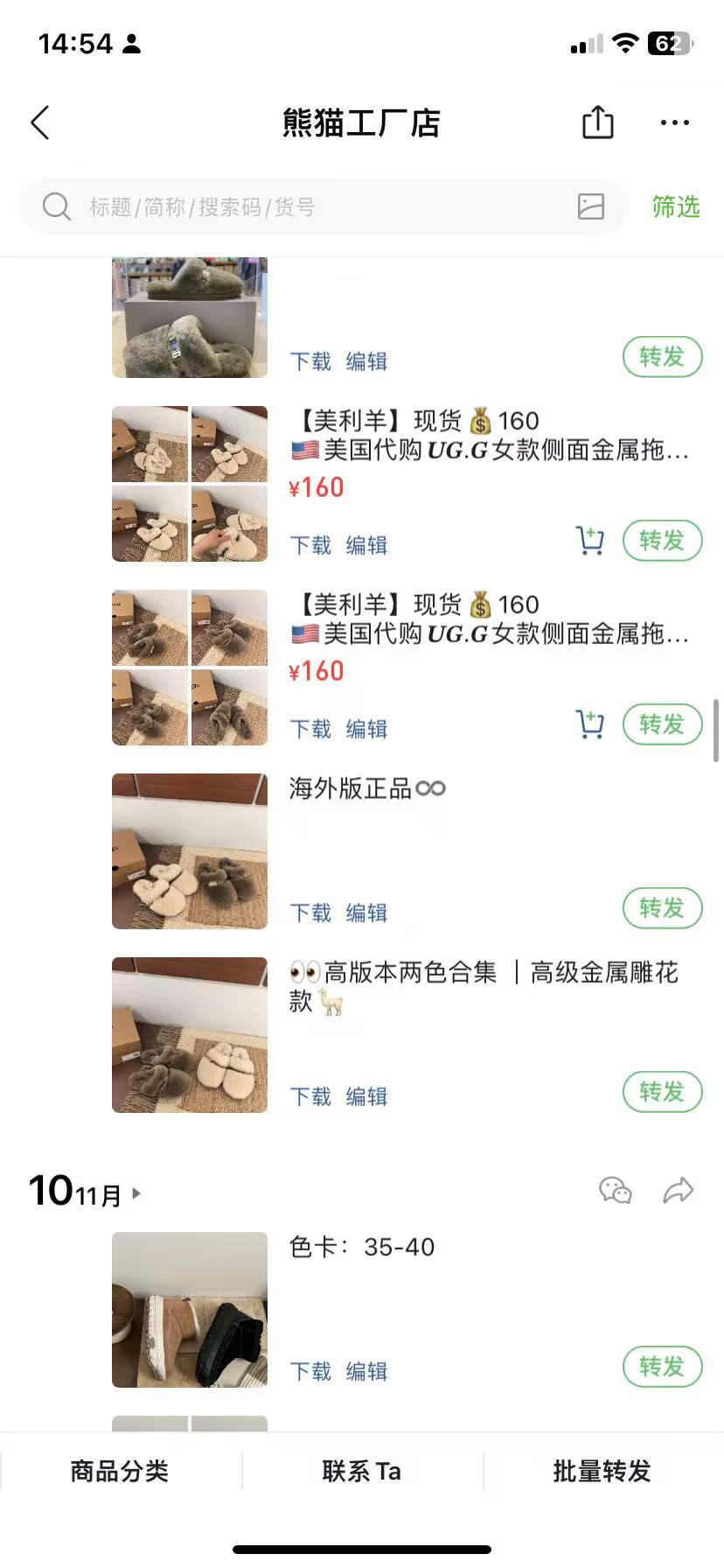Edit the 高版本两色合集 listing
724x1568 pixels.
[x=366, y=1096]
